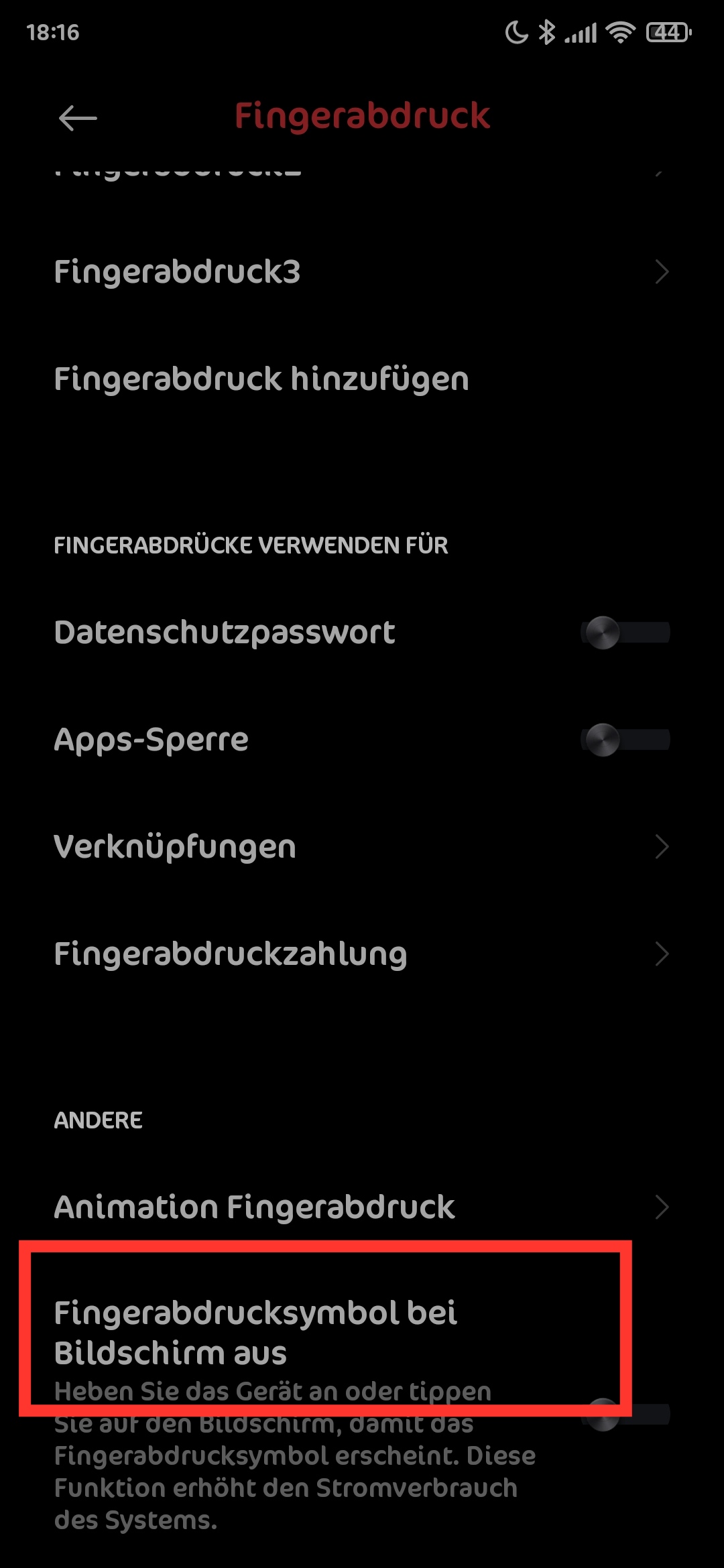Turn on the Apps-Sperre toggle

coord(625,740)
